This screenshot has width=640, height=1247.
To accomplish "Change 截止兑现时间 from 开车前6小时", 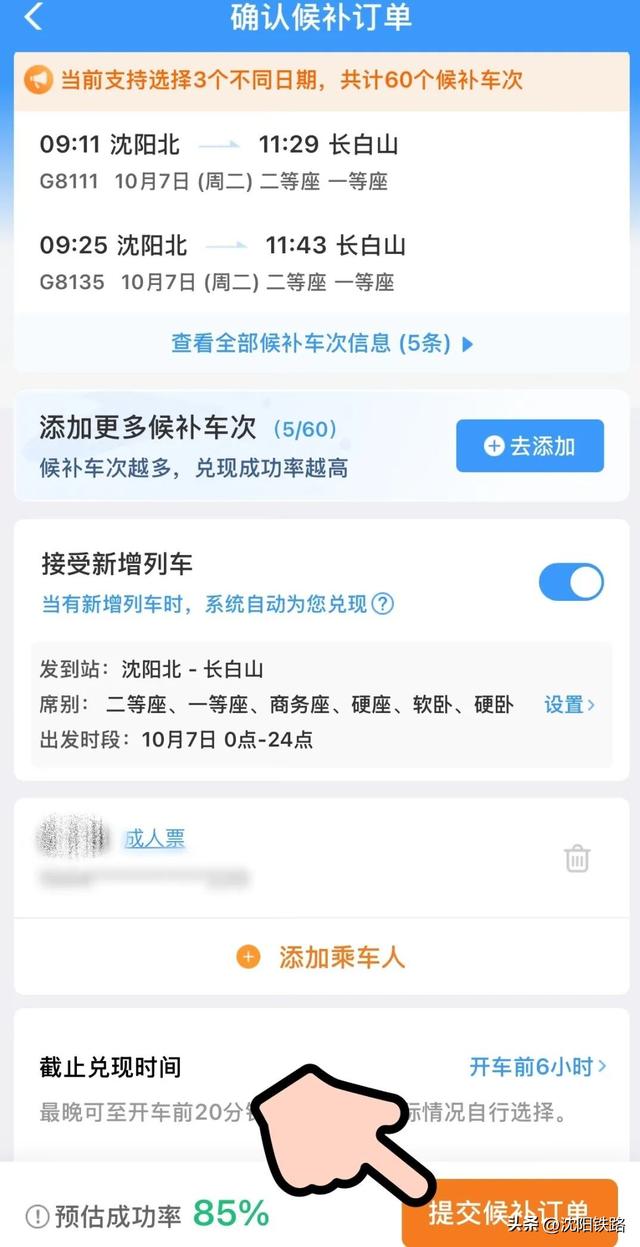I will coord(537,1066).
